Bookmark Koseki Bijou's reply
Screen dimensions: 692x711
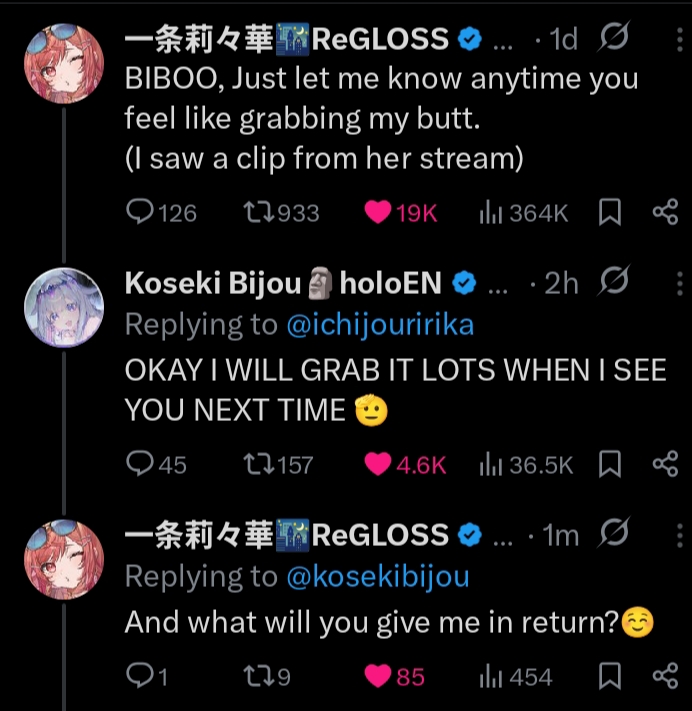(x=611, y=464)
